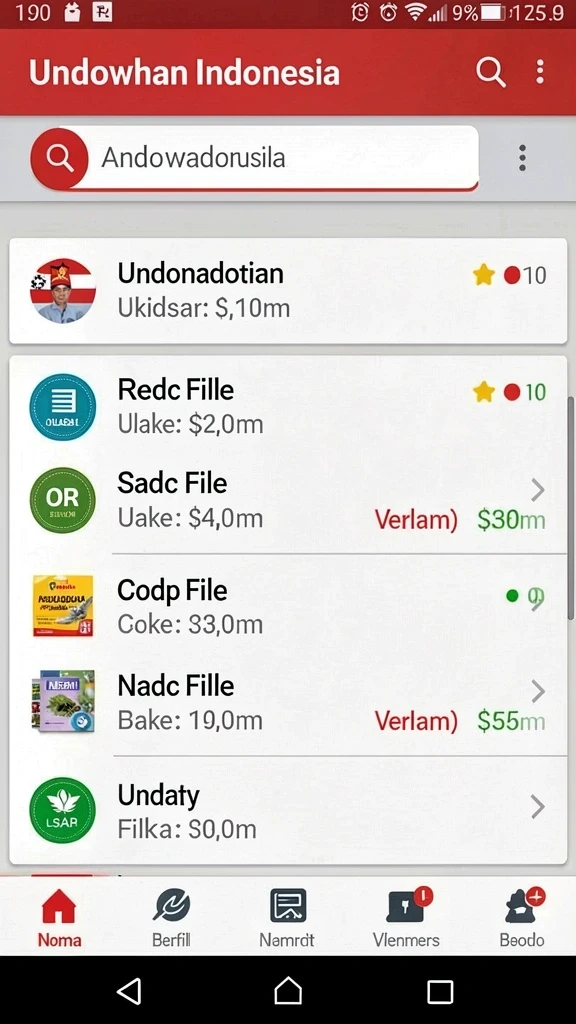This screenshot has width=576, height=1024.
Task: Switch to the Namrdt tab
Action: tap(287, 920)
